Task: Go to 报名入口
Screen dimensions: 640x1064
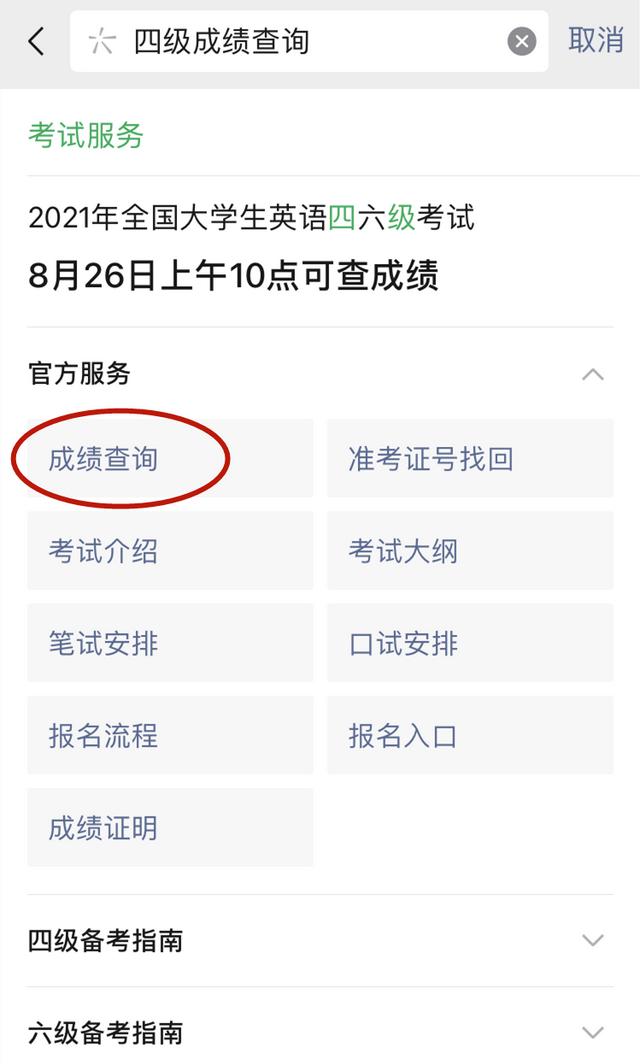Action: 470,736
